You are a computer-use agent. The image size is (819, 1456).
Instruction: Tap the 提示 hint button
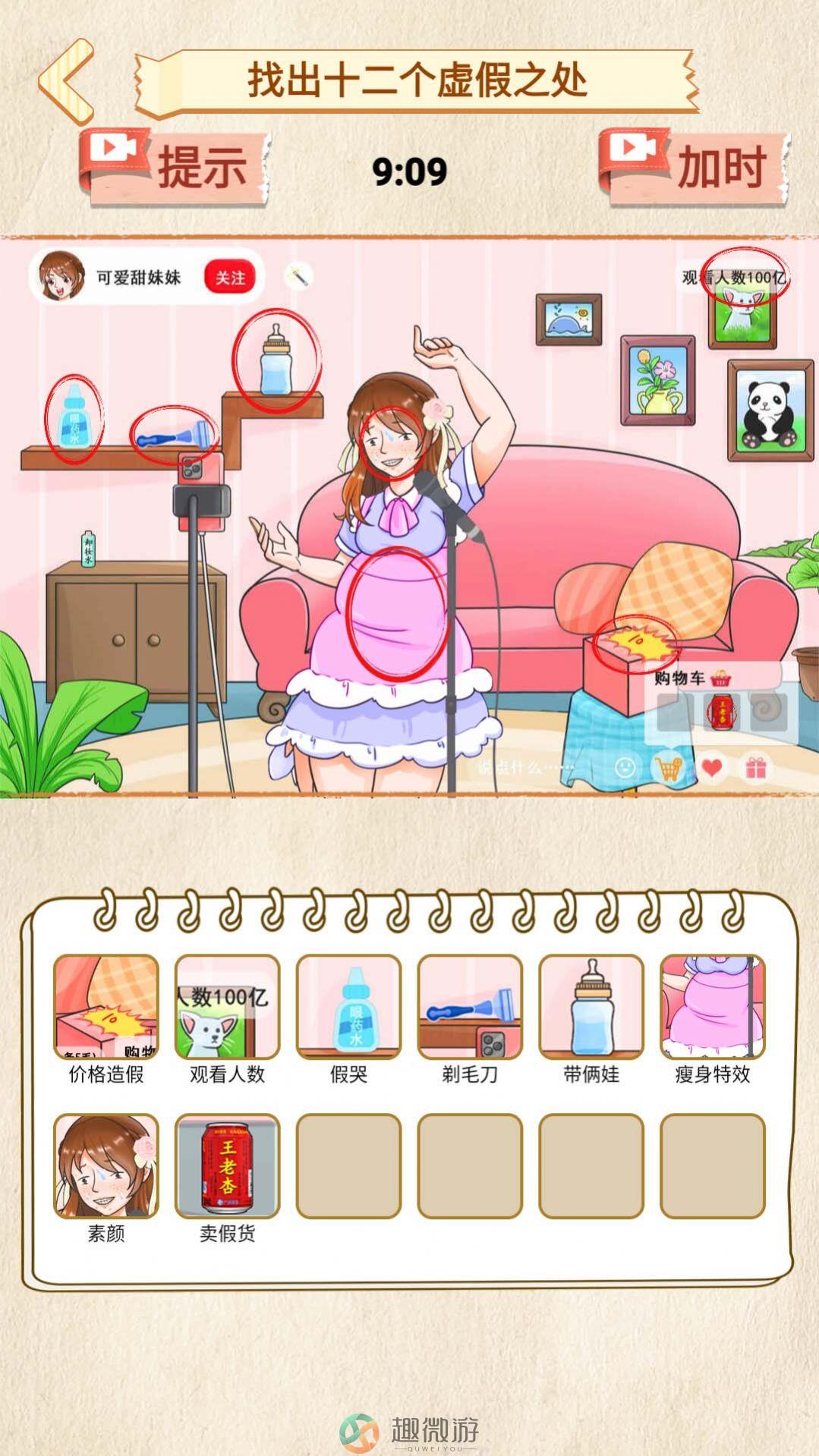click(176, 166)
